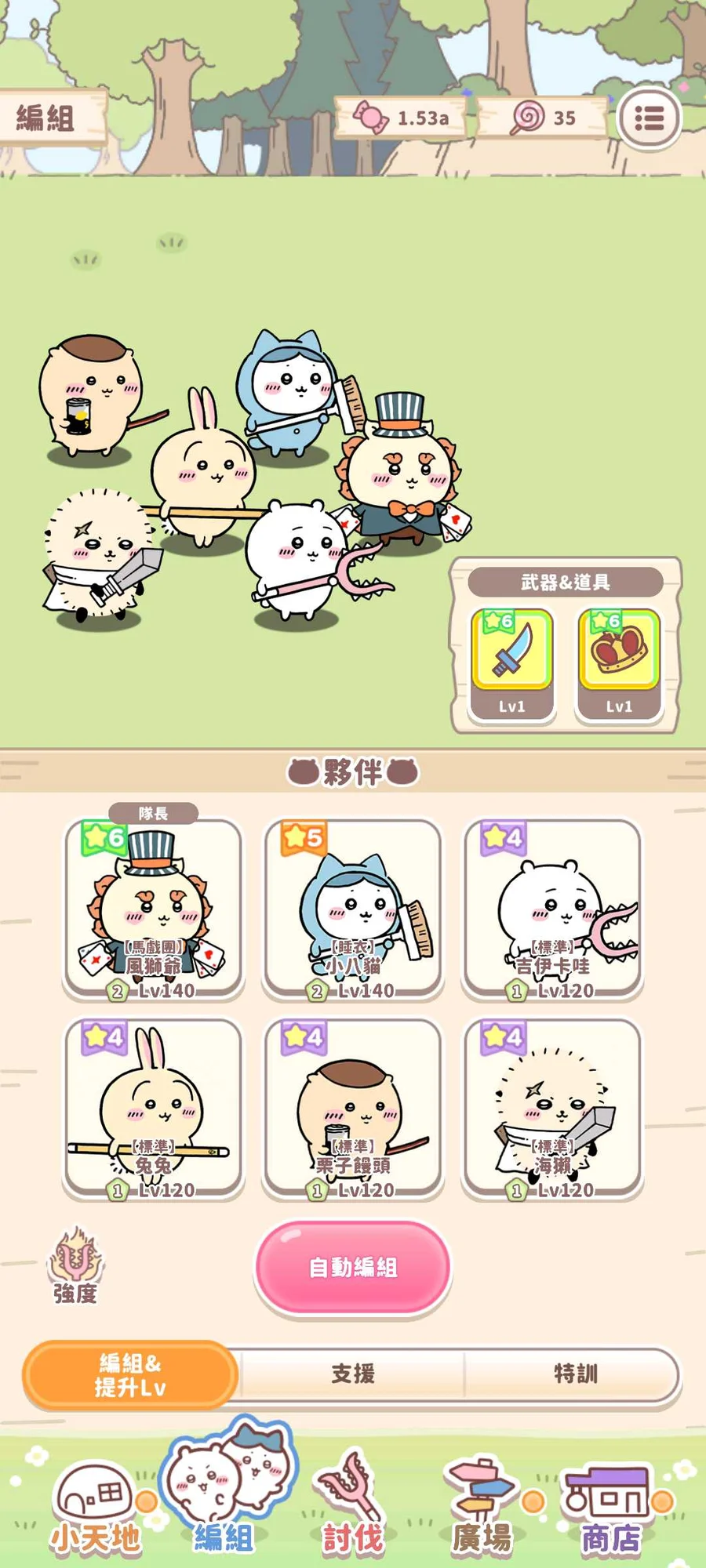Open the list menu icon at top right
This screenshot has height=1568, width=706.
click(649, 118)
